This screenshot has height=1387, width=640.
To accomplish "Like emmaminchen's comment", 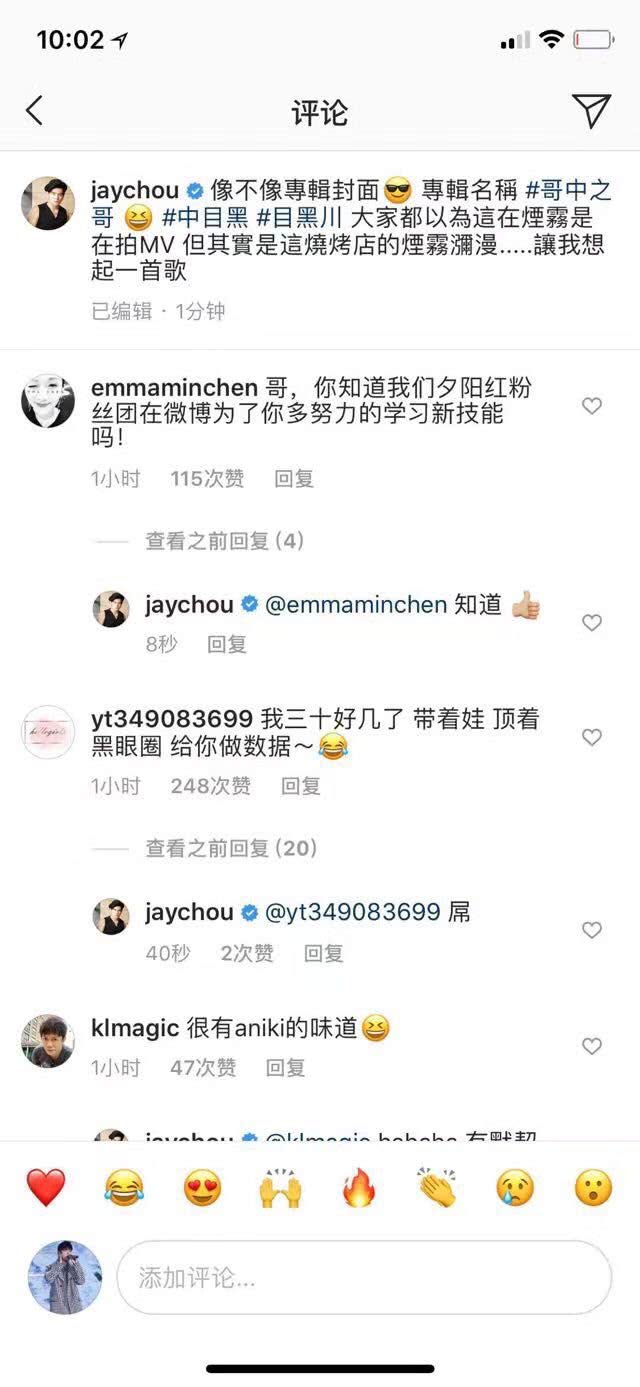I will (x=592, y=406).
